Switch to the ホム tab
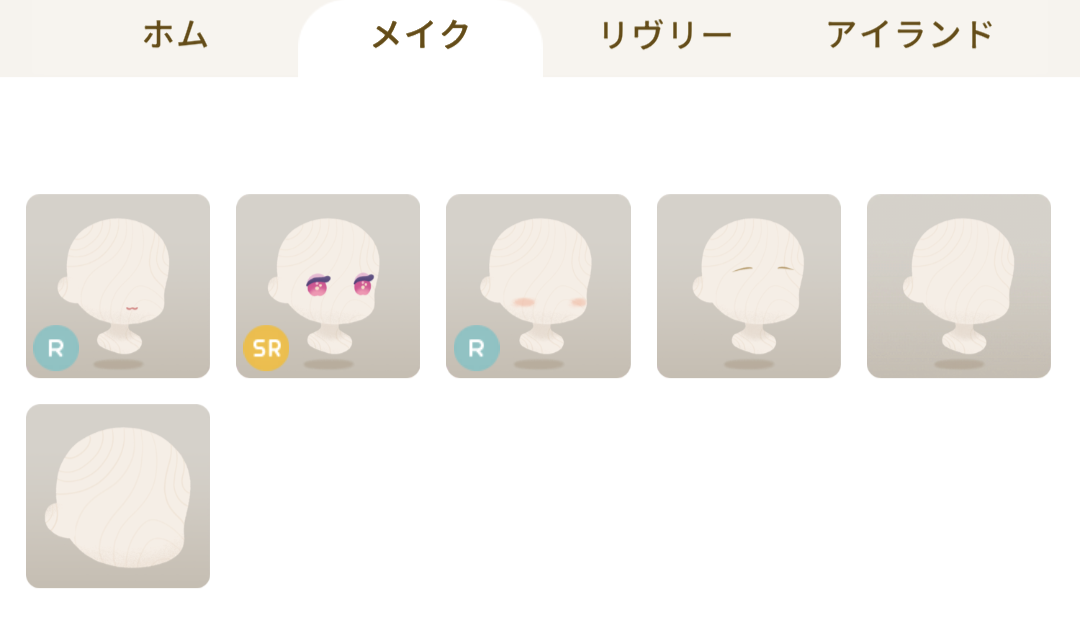Screen dimensions: 1080x623 (x=175, y=35)
